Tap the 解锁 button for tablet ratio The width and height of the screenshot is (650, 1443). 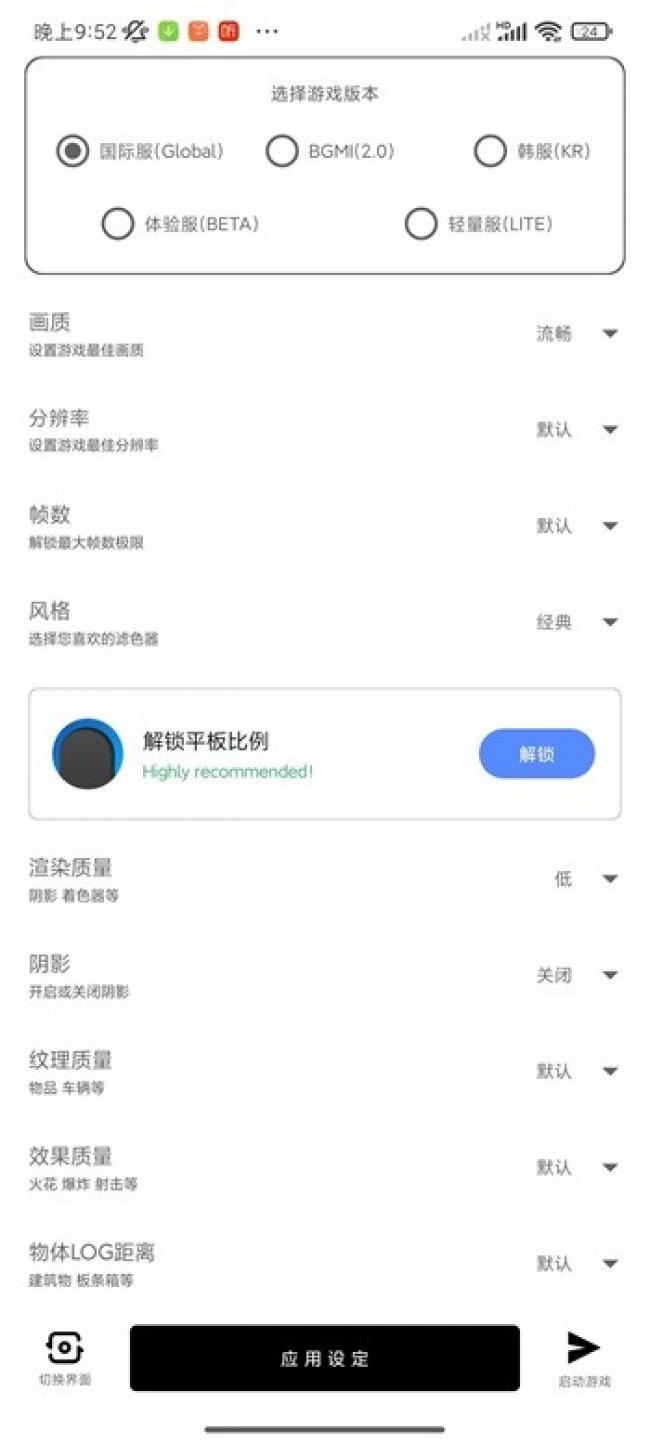coord(537,754)
